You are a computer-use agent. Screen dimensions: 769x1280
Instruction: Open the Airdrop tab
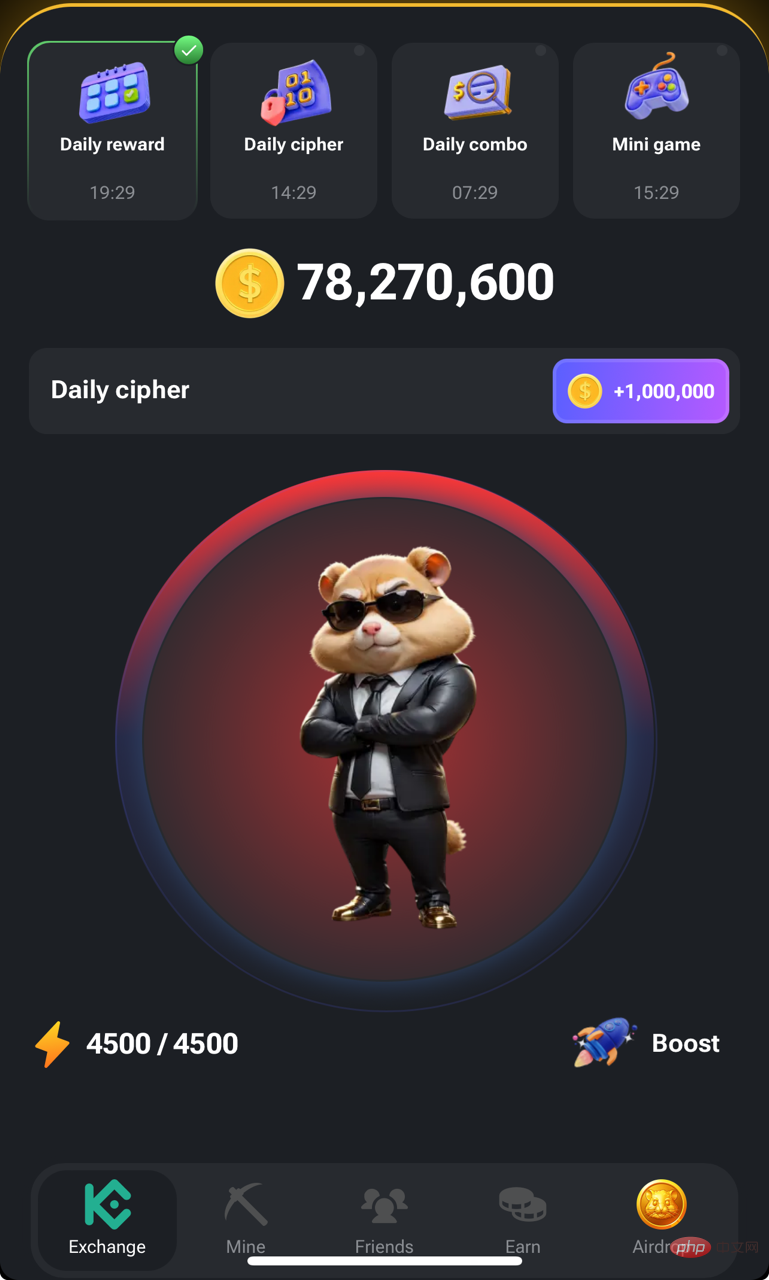[x=660, y=1218]
